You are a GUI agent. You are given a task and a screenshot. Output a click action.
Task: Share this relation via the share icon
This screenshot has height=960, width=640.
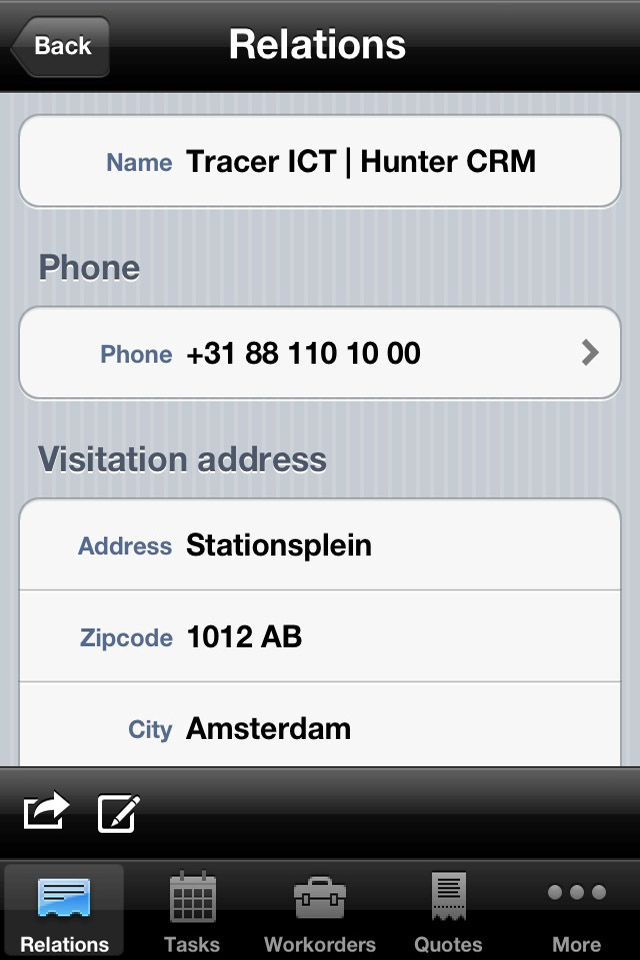pyautogui.click(x=46, y=812)
